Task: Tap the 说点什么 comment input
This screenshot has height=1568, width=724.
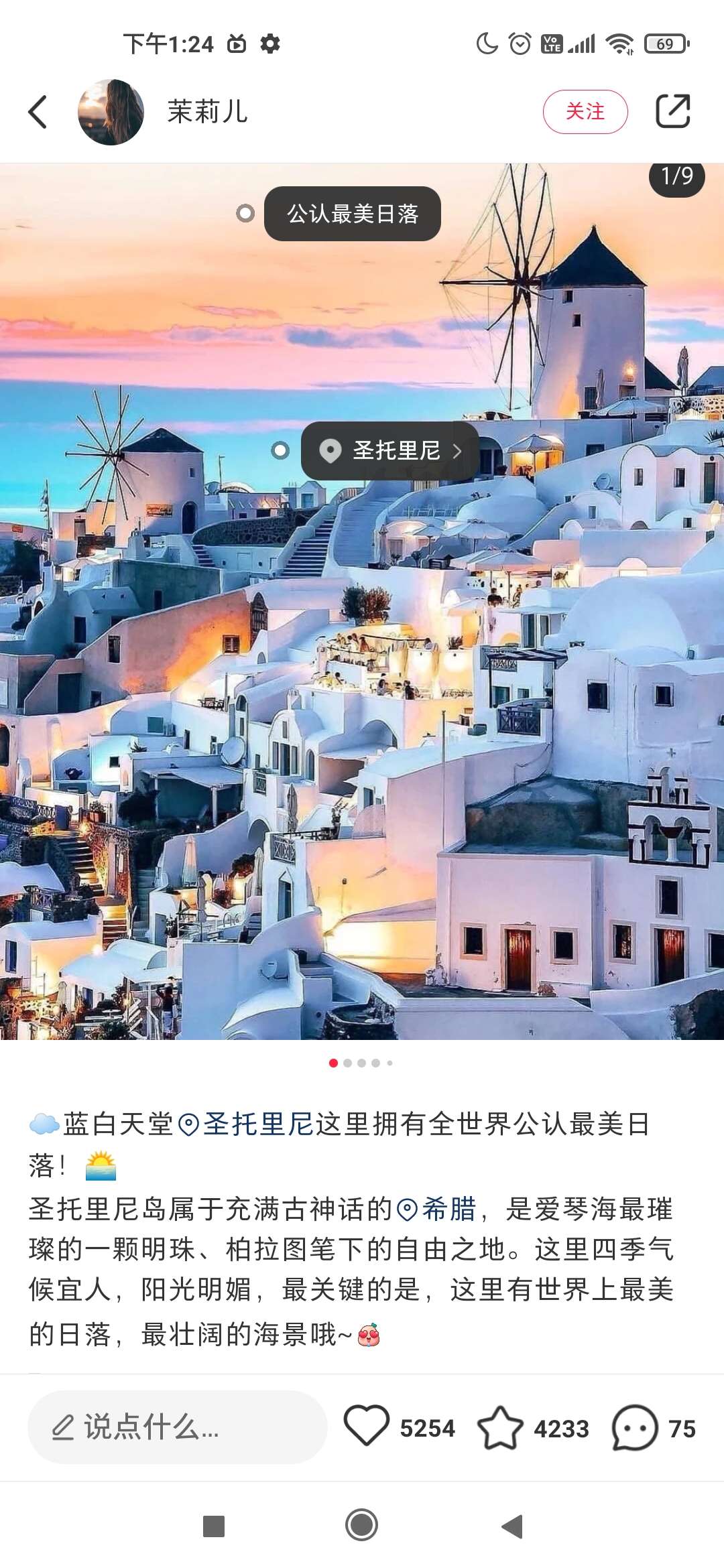Action: click(177, 1427)
